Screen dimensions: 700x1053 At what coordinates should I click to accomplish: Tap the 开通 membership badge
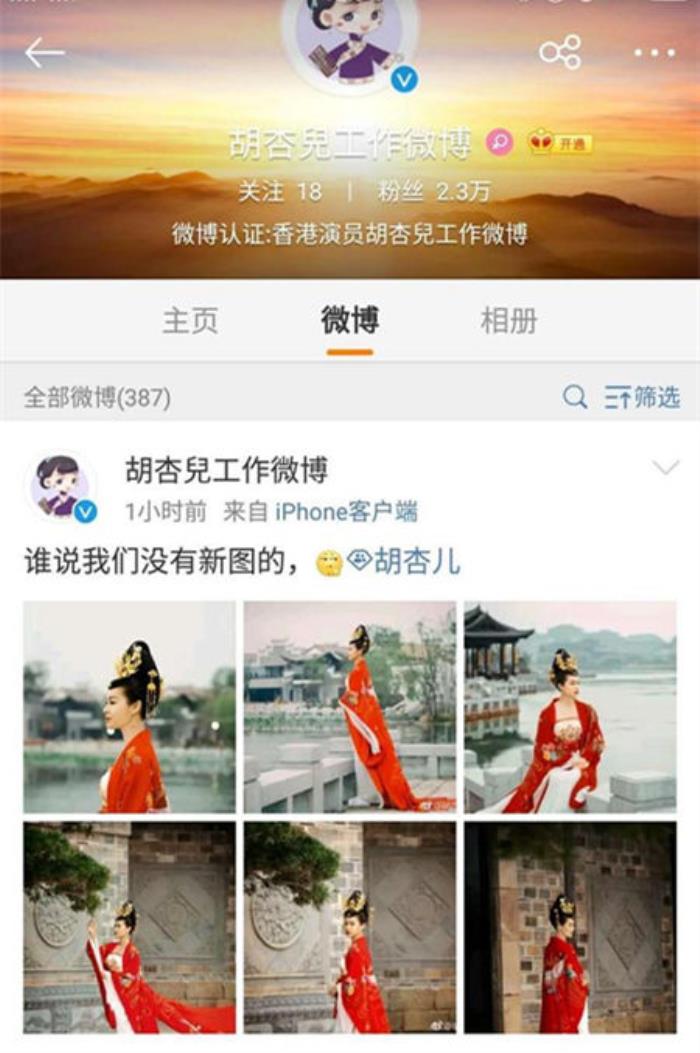560,143
